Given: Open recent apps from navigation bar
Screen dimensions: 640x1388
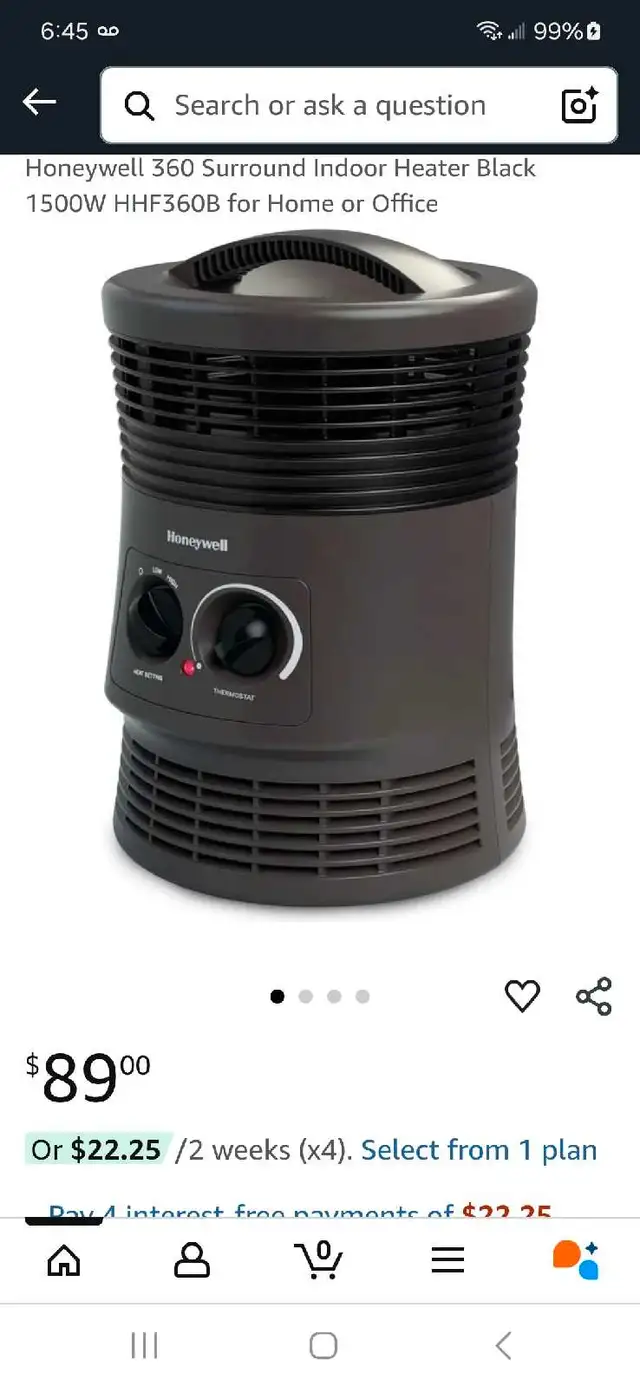Looking at the screenshot, I should coord(144,1345).
